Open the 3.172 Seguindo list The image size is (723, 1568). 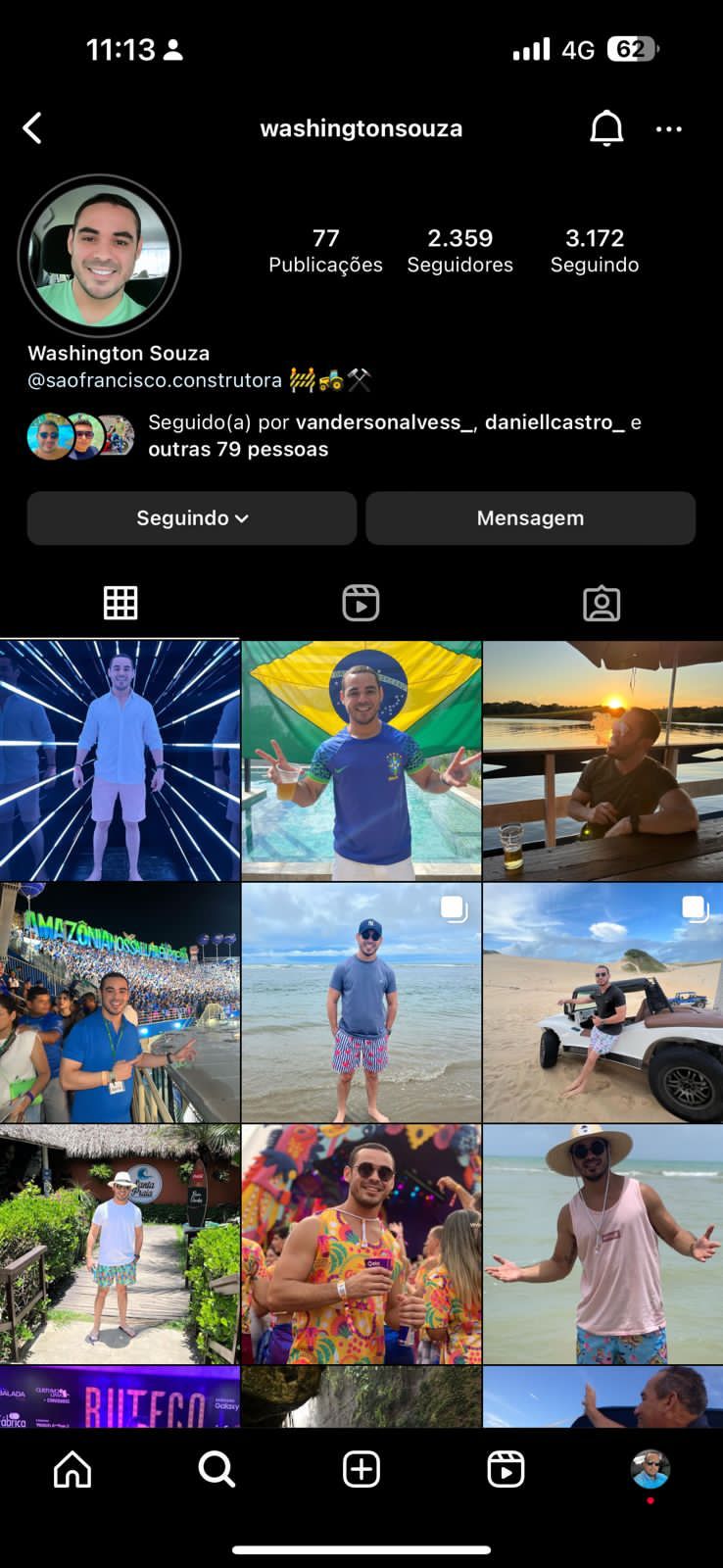[595, 250]
